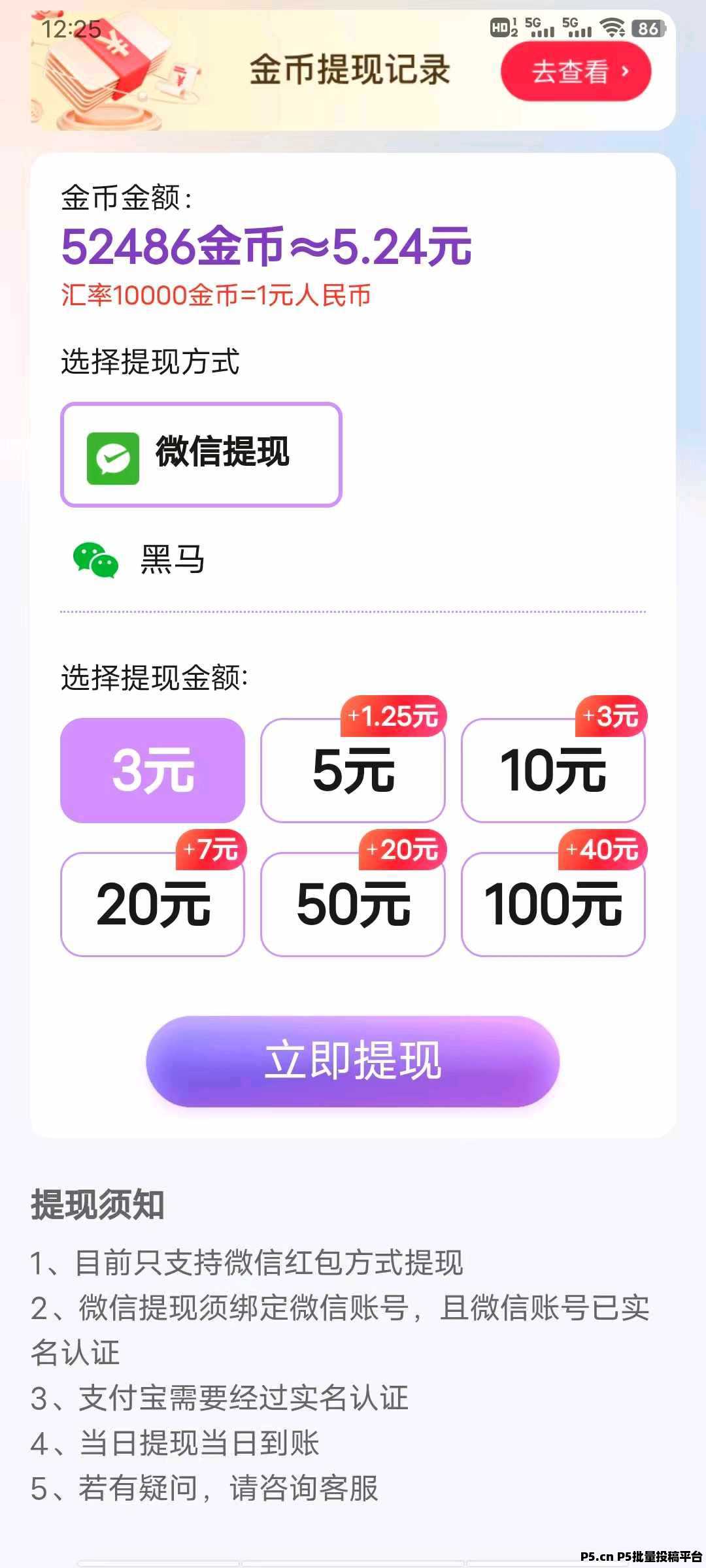The width and height of the screenshot is (706, 1568).
Task: Pick the 100元 withdrawal amount
Action: pyautogui.click(x=553, y=904)
